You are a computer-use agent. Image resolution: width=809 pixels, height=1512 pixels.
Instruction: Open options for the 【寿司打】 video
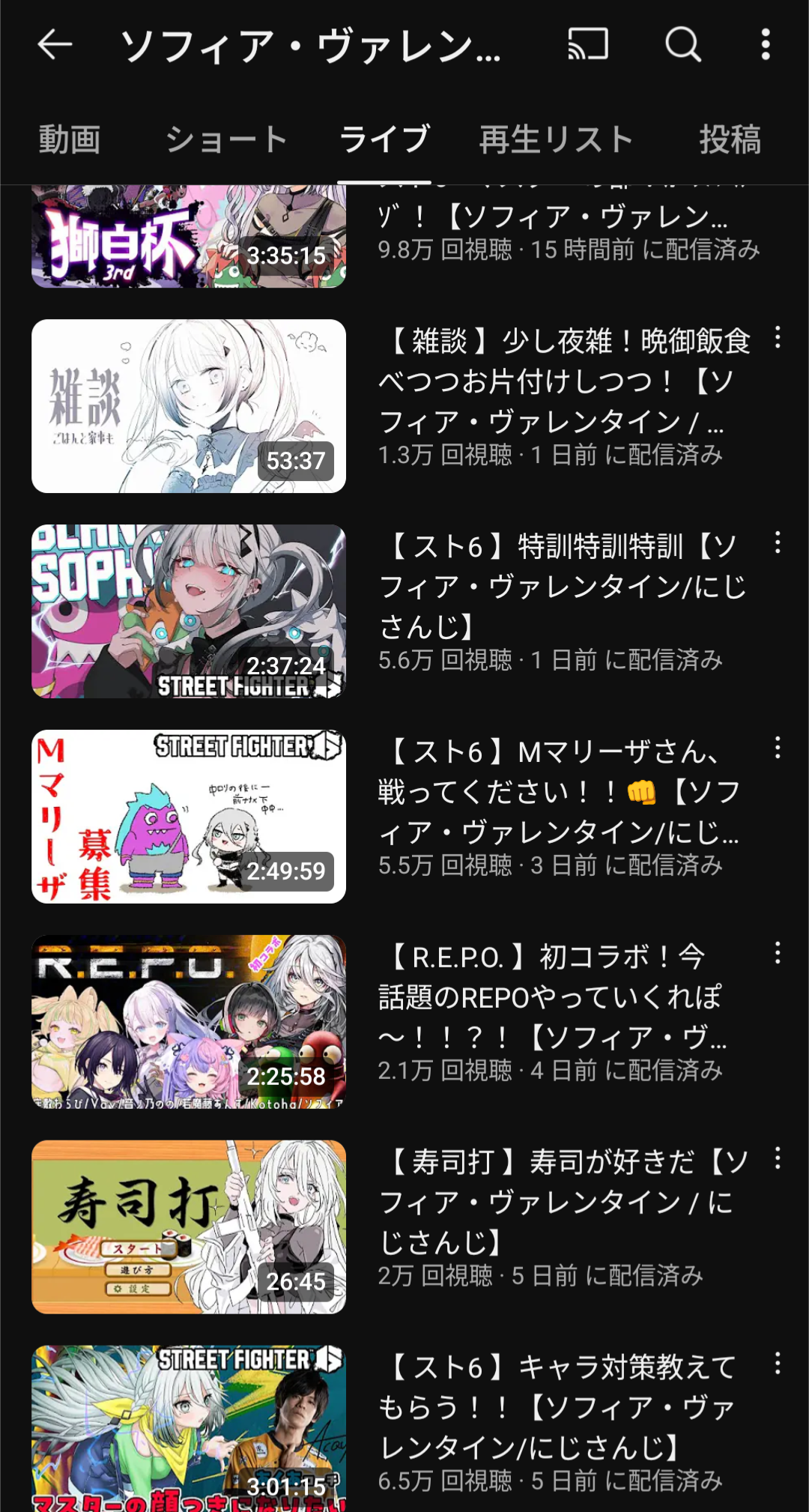pos(778,1158)
